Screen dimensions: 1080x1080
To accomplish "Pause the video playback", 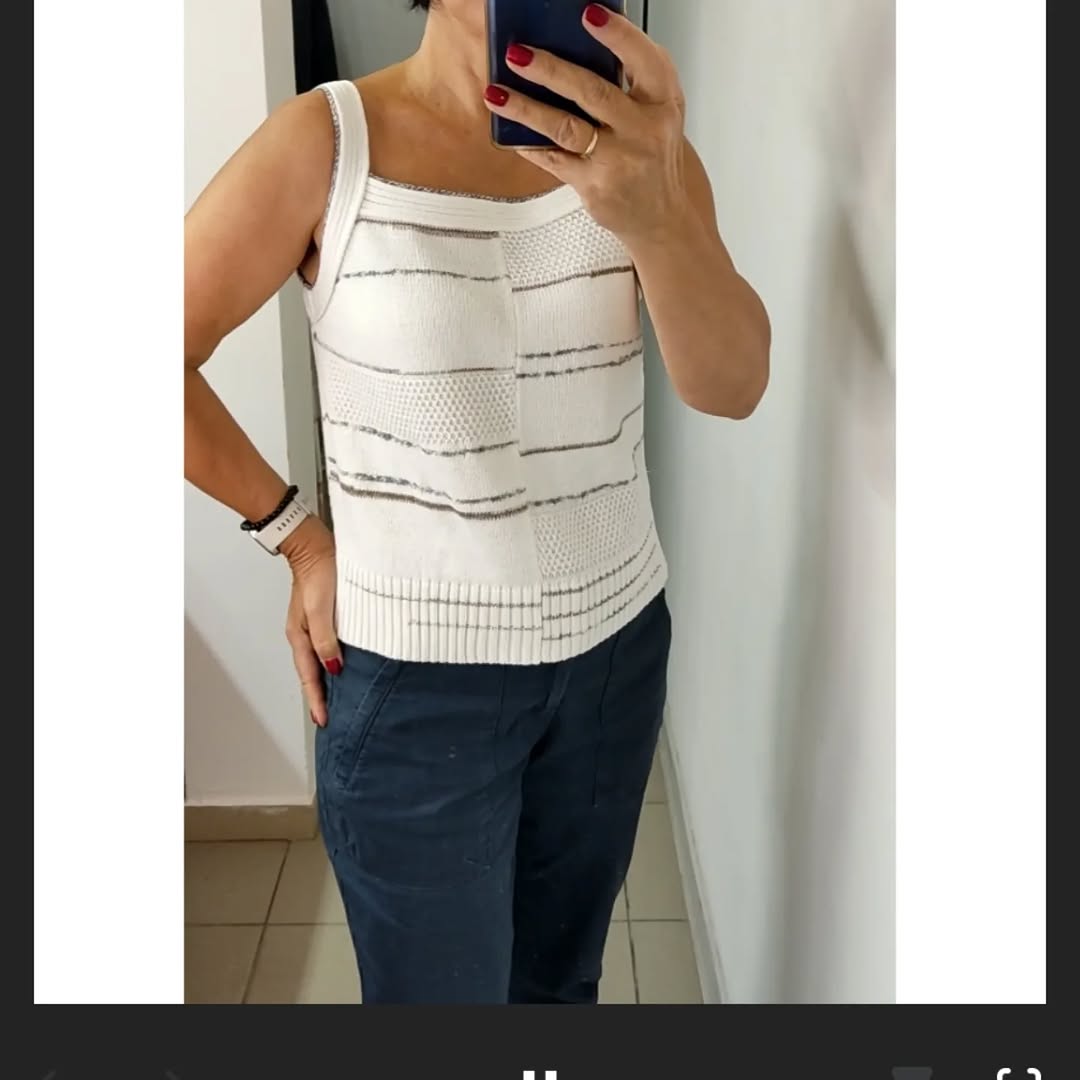I will click(x=540, y=1074).
